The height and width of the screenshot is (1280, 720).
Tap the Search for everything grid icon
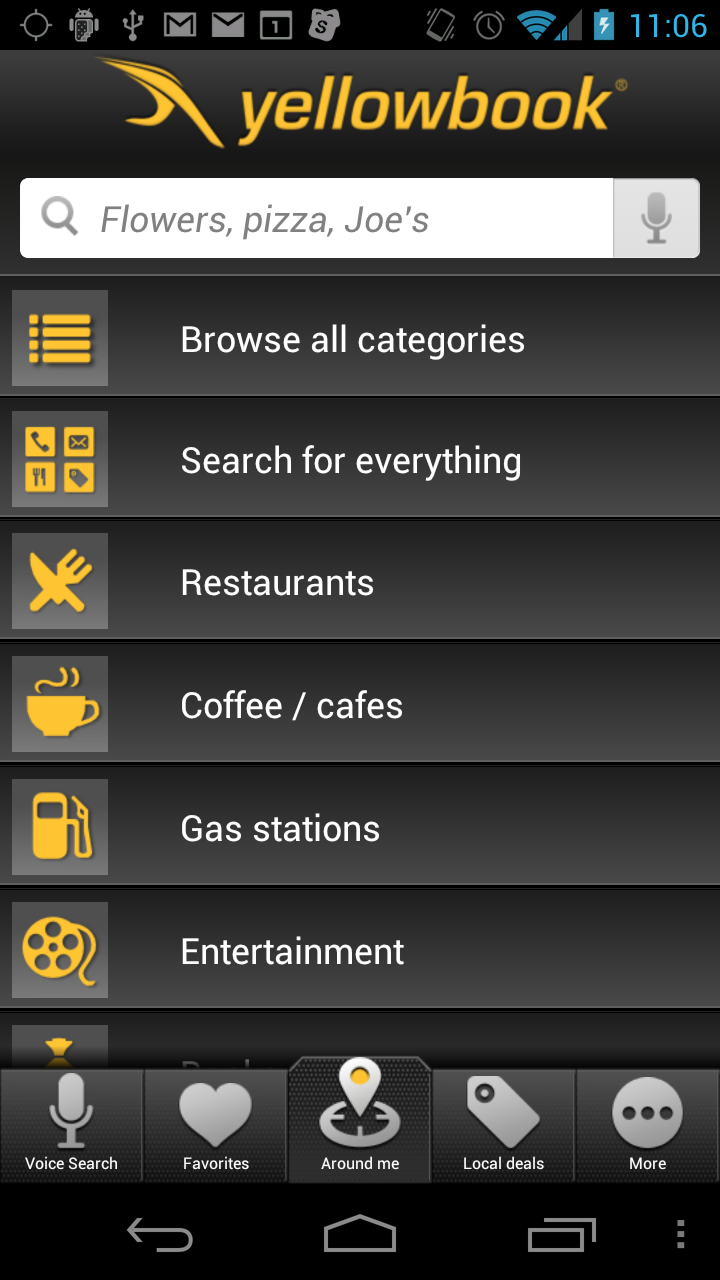[x=59, y=459]
